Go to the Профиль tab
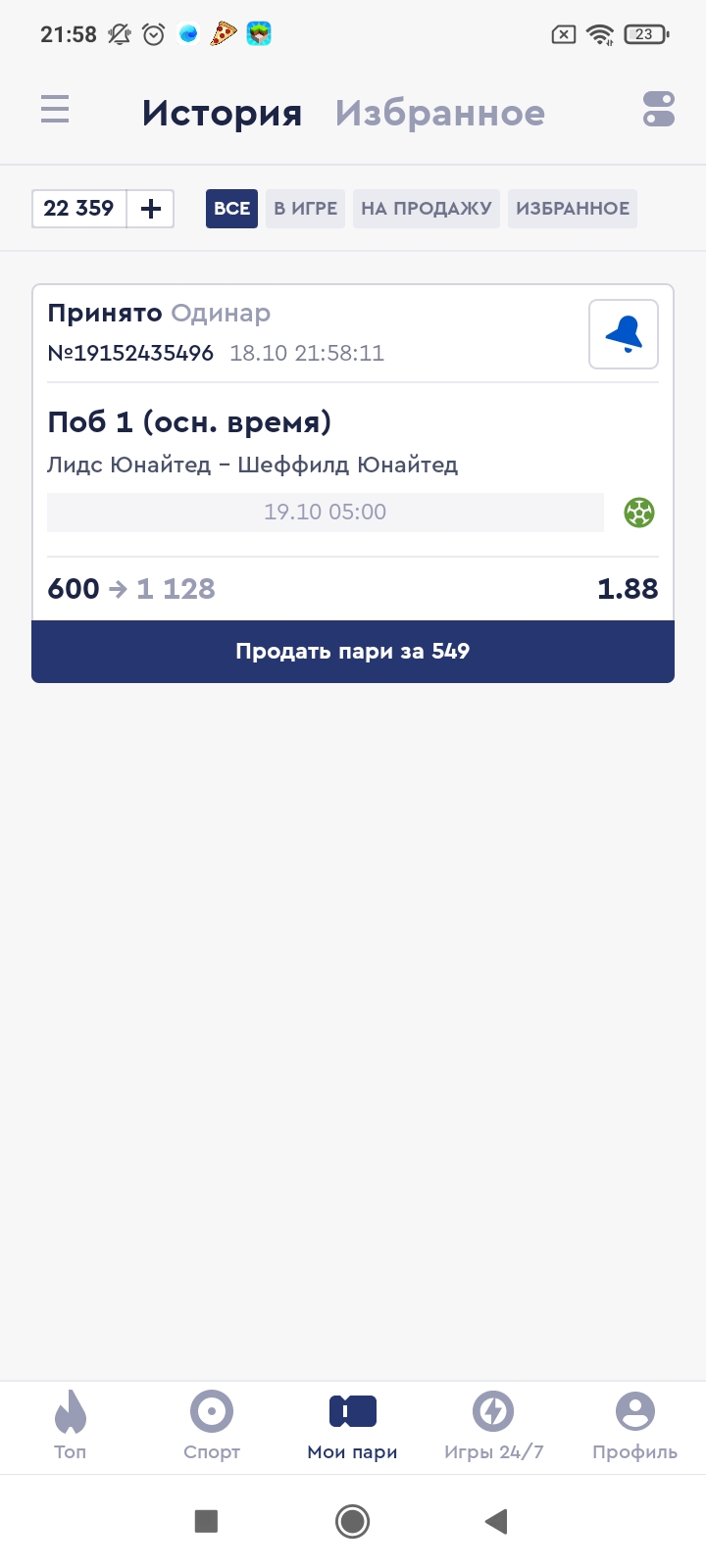706x1568 pixels. click(634, 1426)
